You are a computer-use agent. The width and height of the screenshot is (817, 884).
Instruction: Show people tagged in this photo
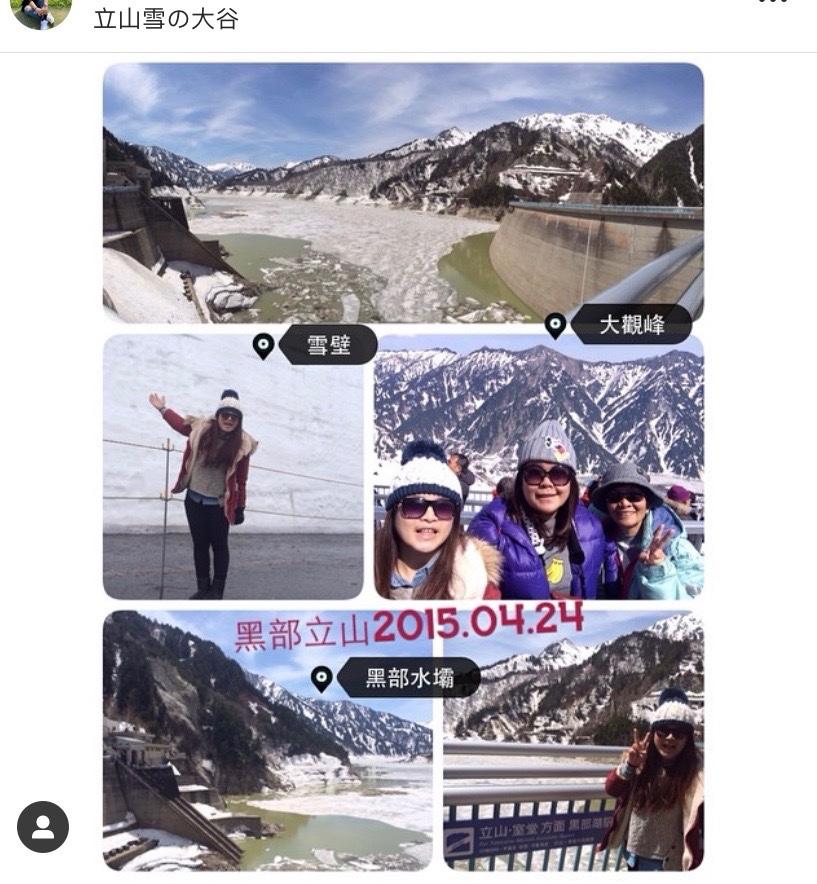point(43,827)
